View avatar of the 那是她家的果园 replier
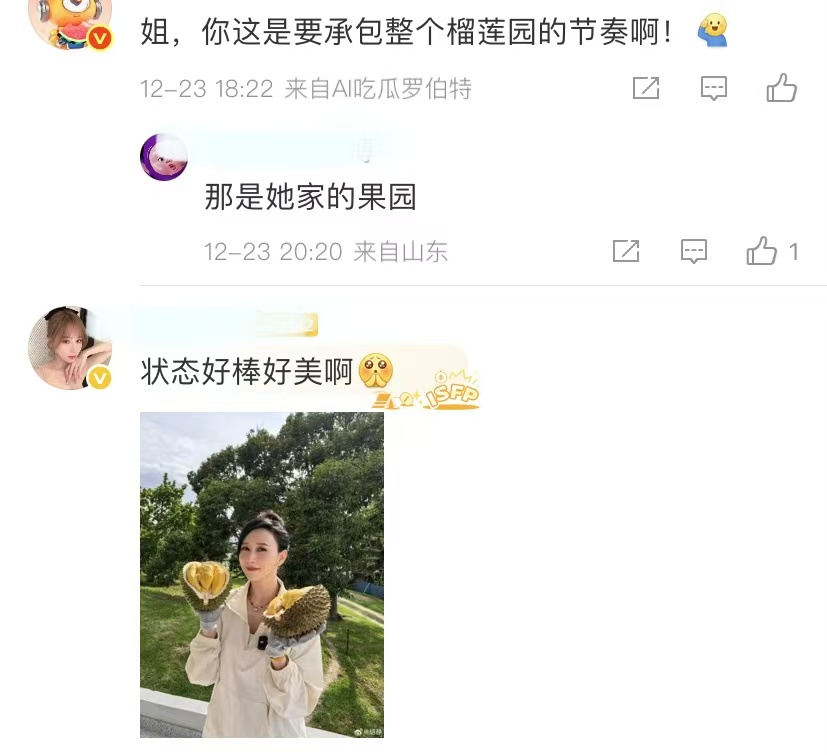This screenshot has width=827, height=755. tap(164, 157)
